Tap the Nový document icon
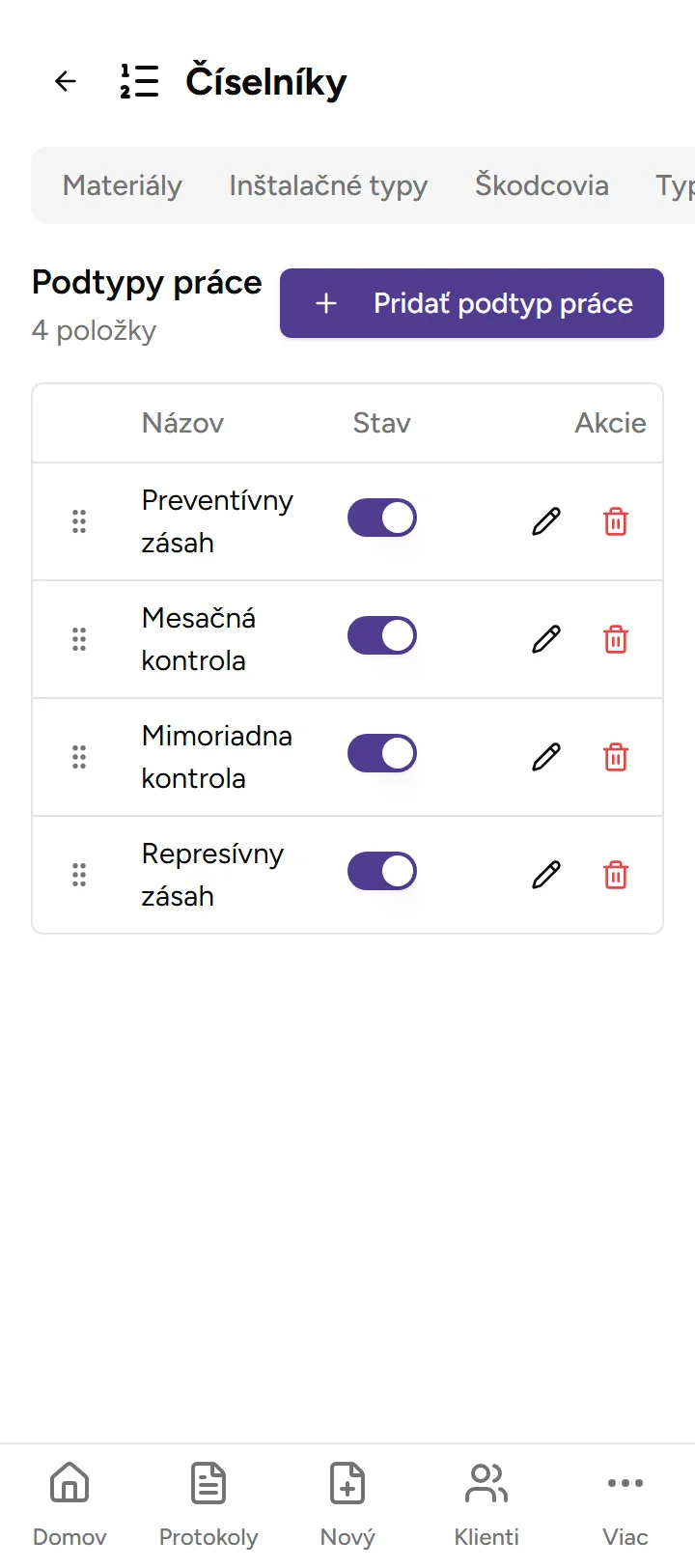Image resolution: width=695 pixels, height=1568 pixels. click(347, 1482)
